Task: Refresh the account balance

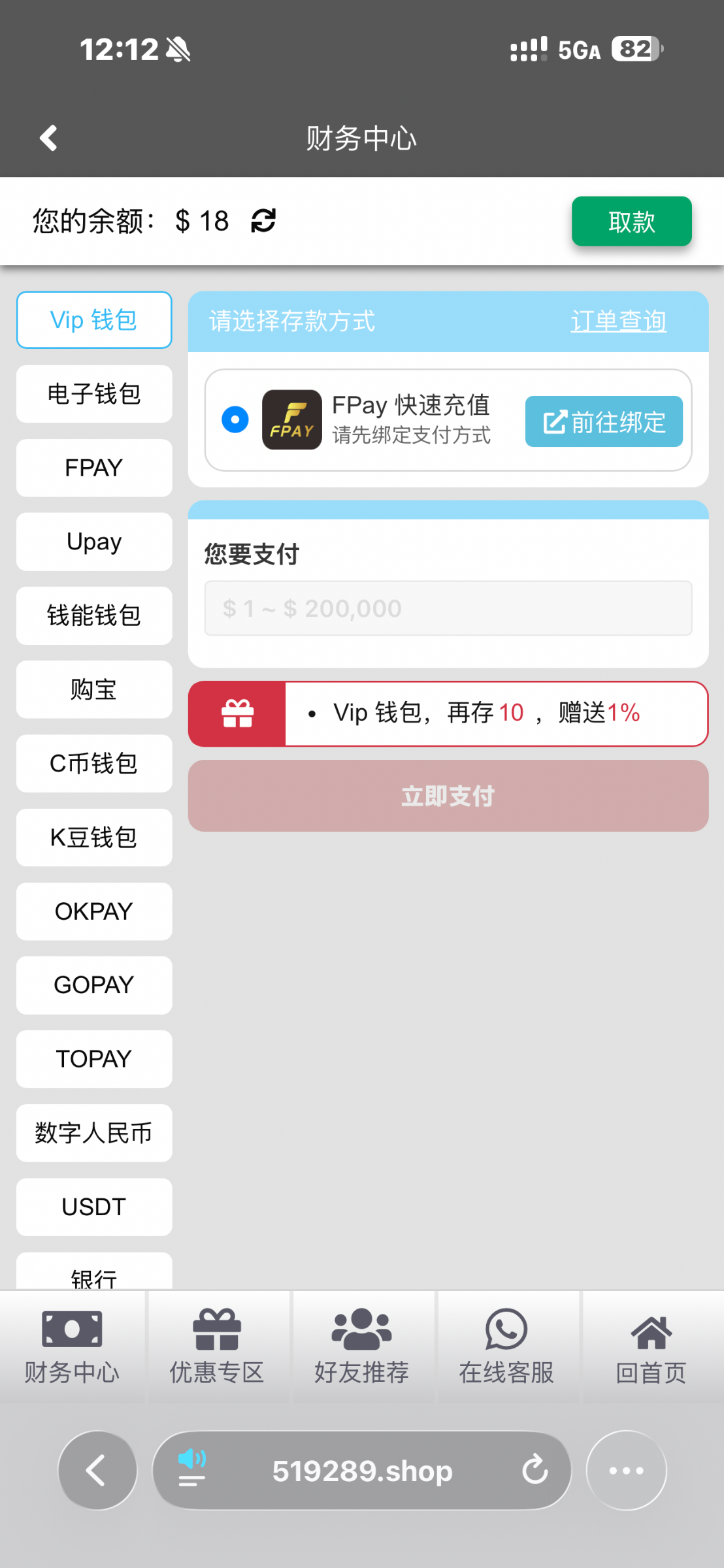Action: (x=262, y=221)
